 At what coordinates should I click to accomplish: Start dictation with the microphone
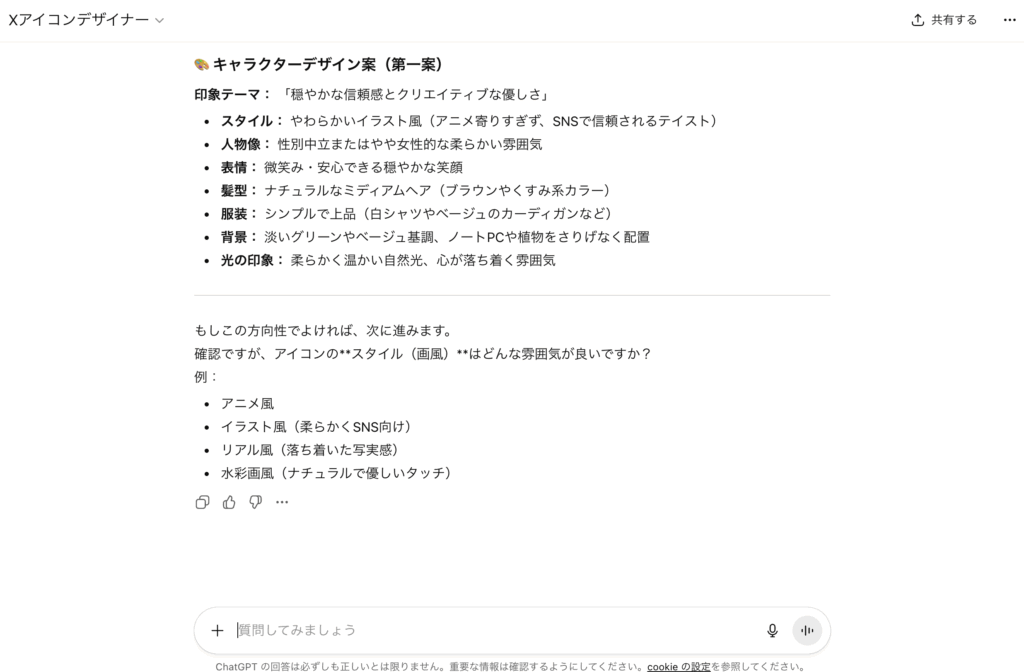[772, 630]
